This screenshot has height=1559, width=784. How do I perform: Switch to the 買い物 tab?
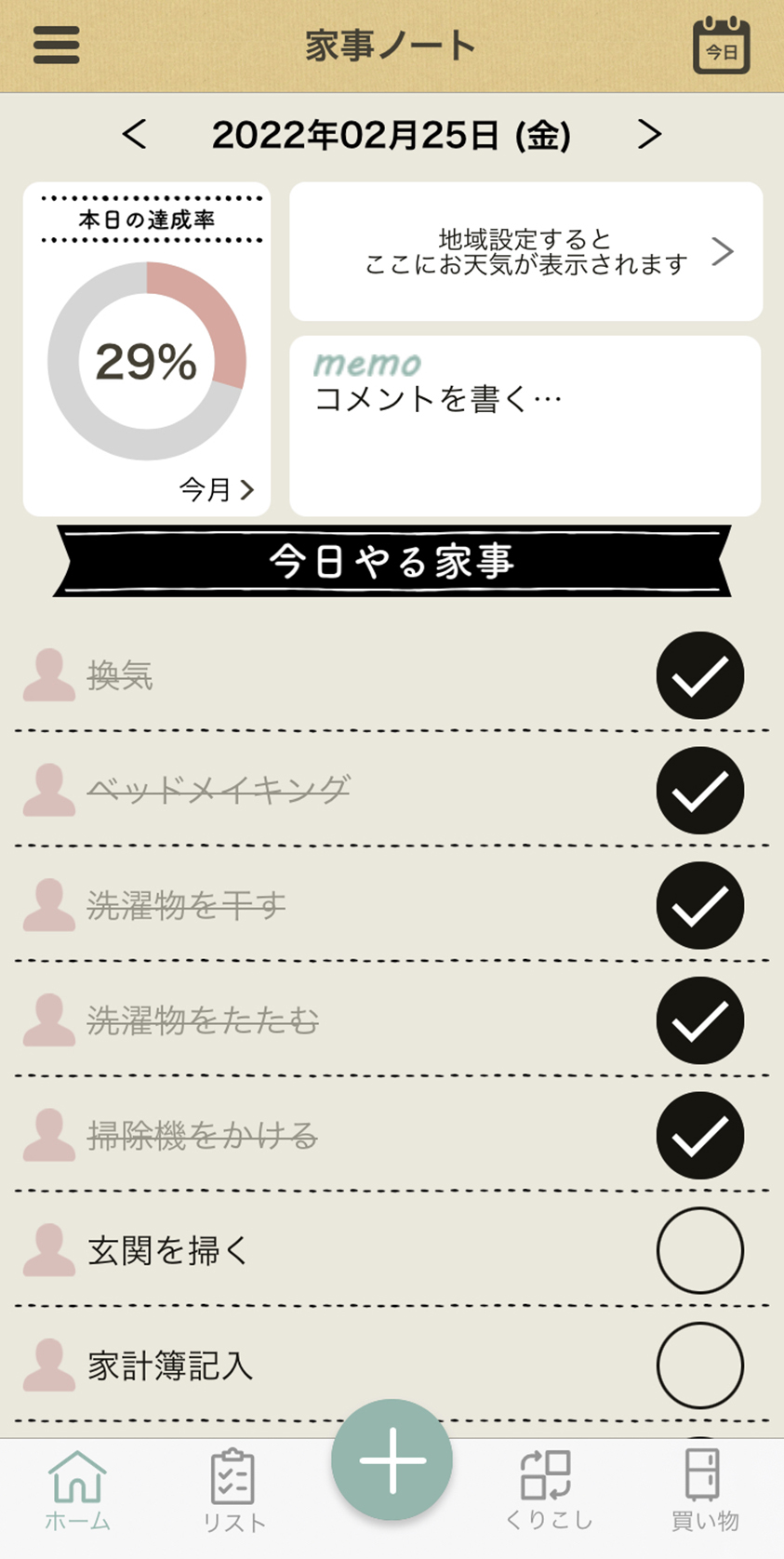704,1491
